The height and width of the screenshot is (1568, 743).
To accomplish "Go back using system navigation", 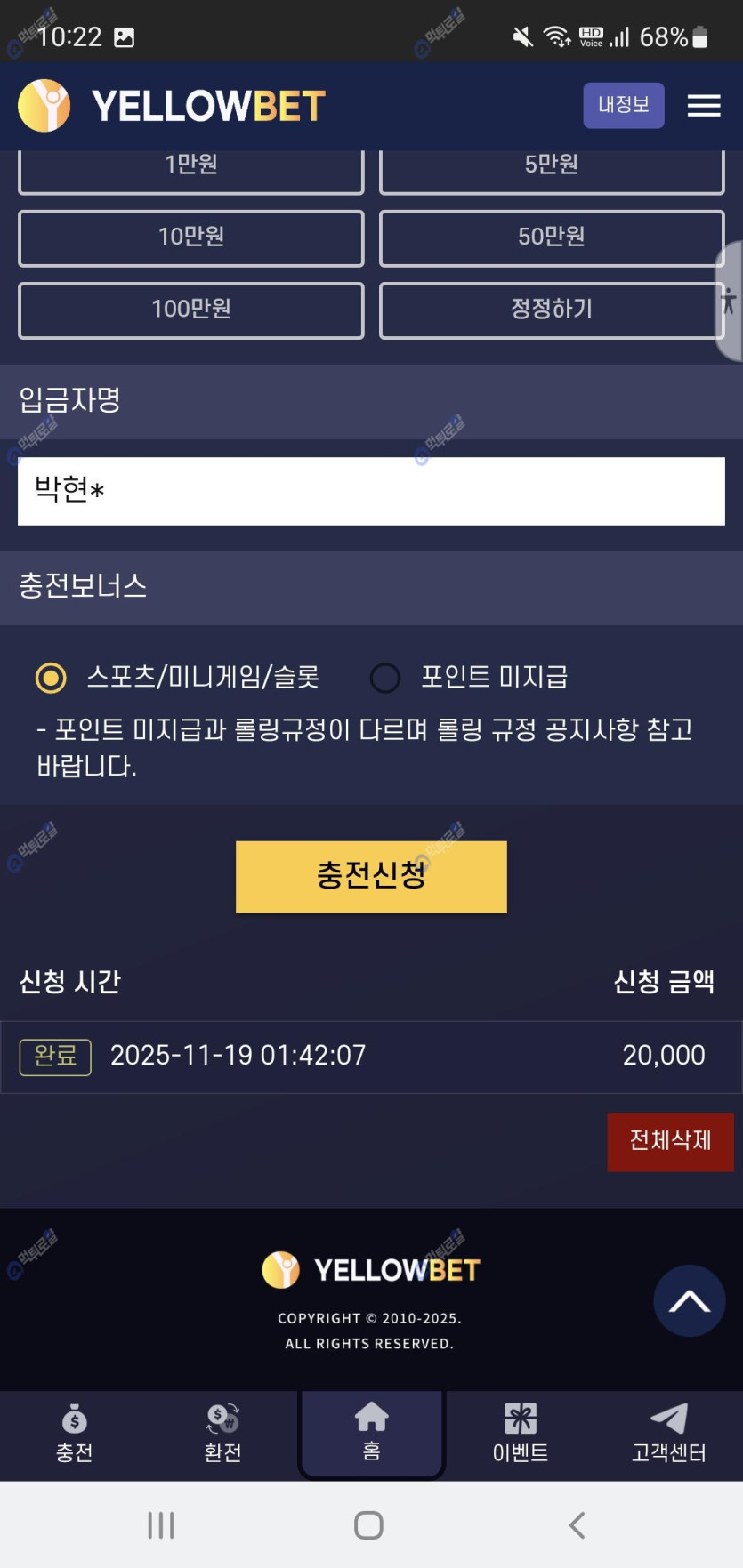I will 577,1525.
